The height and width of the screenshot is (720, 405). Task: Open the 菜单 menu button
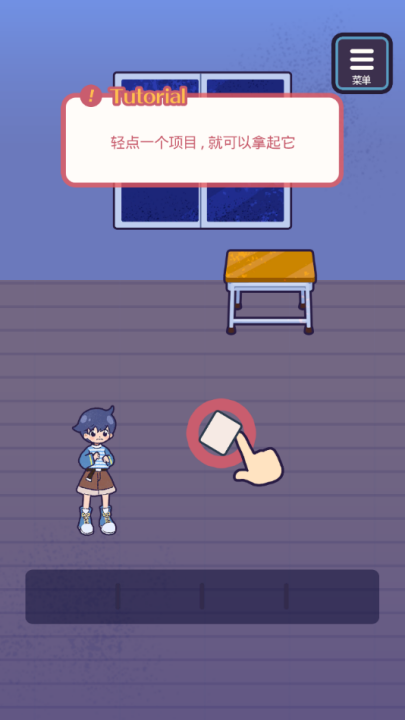[362, 63]
